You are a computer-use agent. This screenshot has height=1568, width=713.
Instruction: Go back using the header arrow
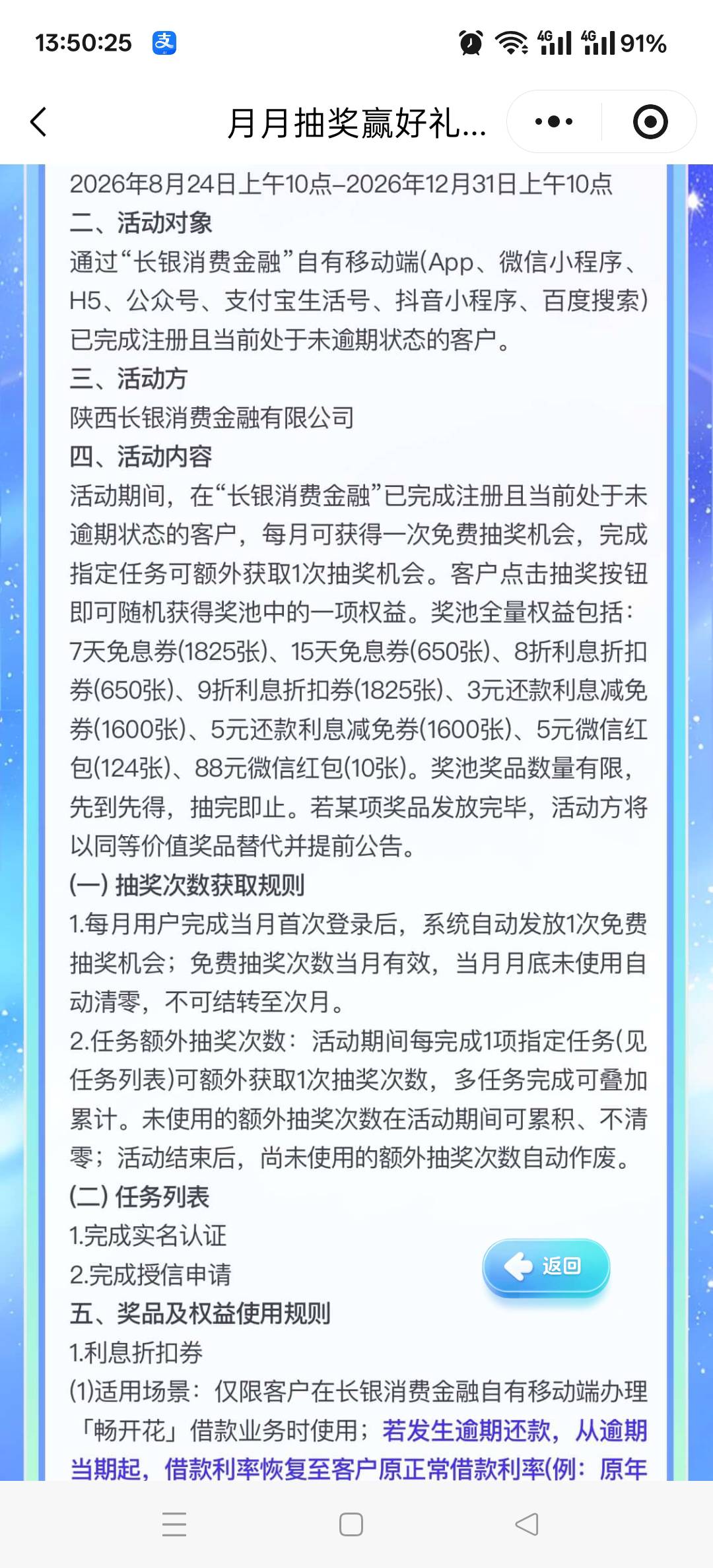(39, 122)
